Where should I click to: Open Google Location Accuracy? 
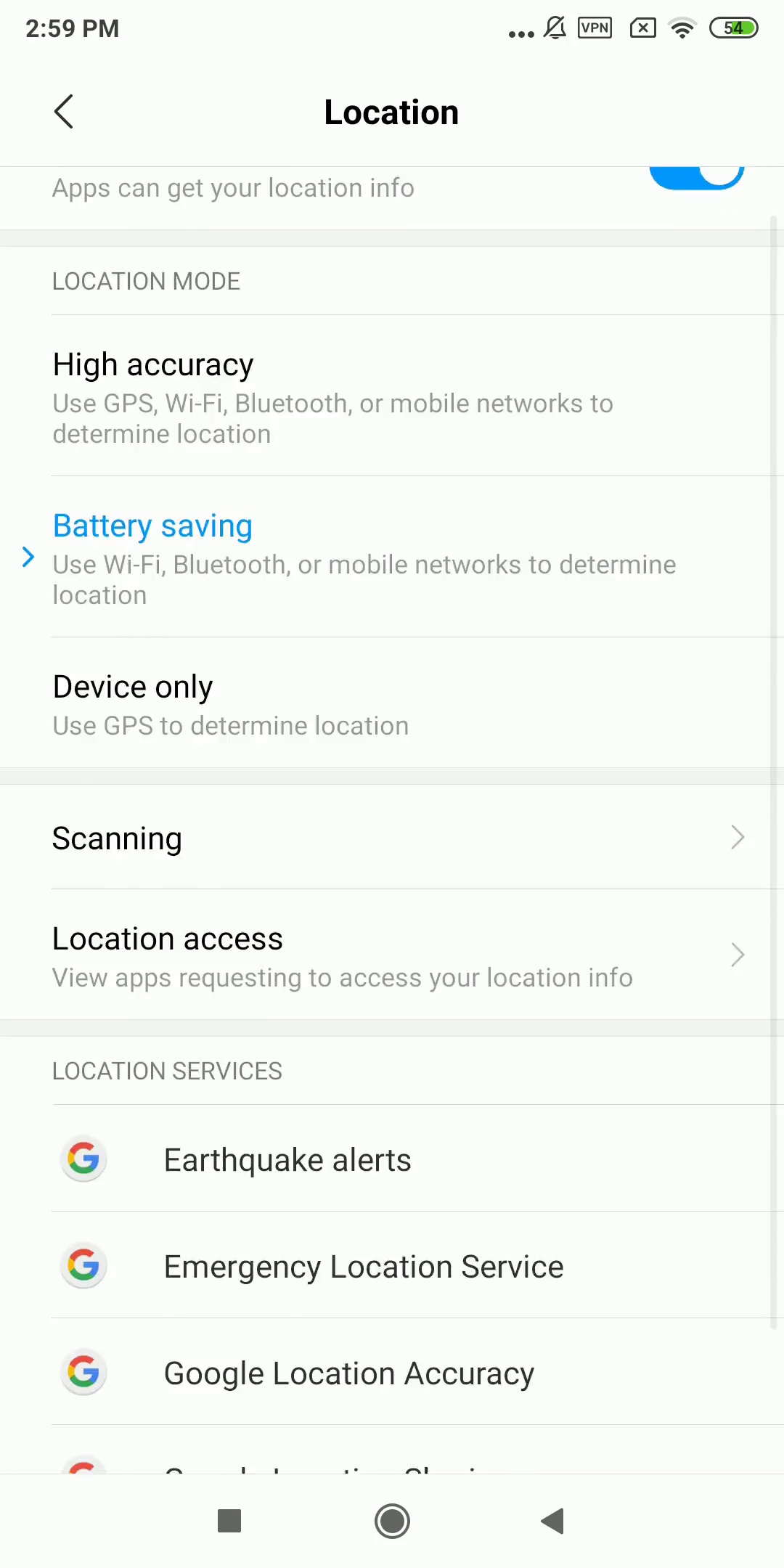point(392,1372)
